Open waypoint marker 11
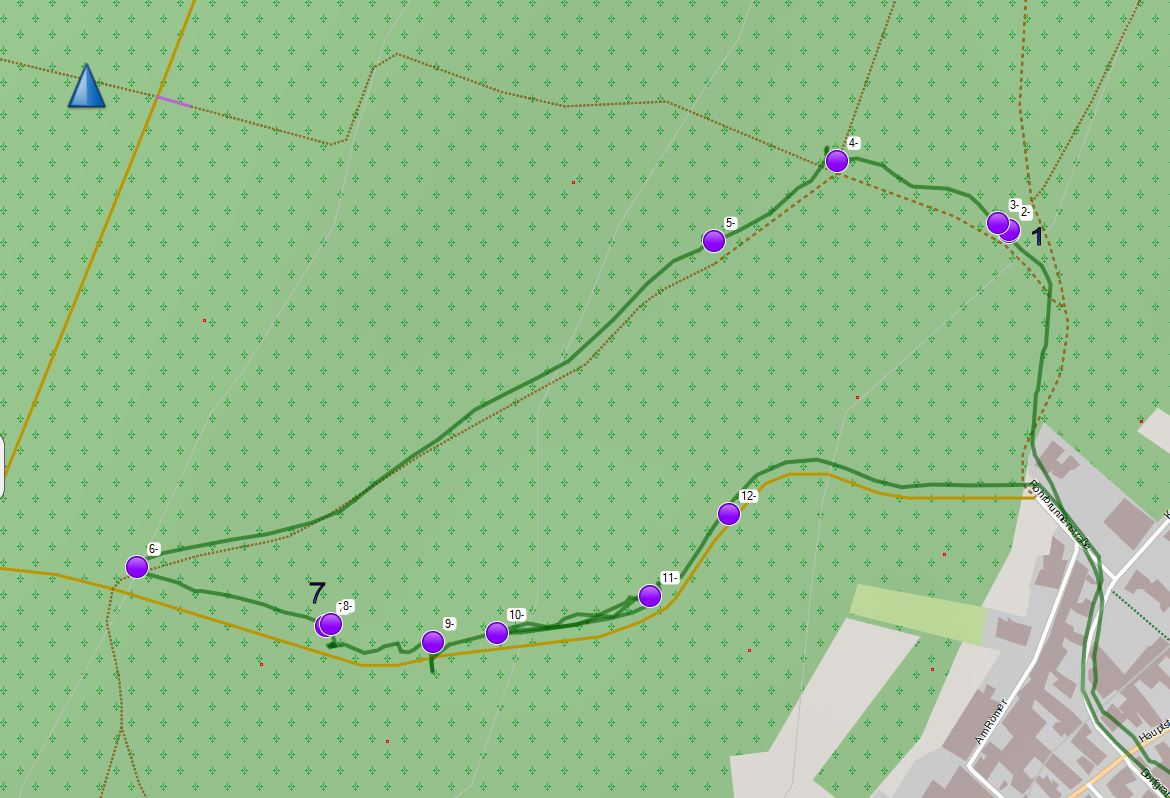The image size is (1170, 798). pos(650,597)
